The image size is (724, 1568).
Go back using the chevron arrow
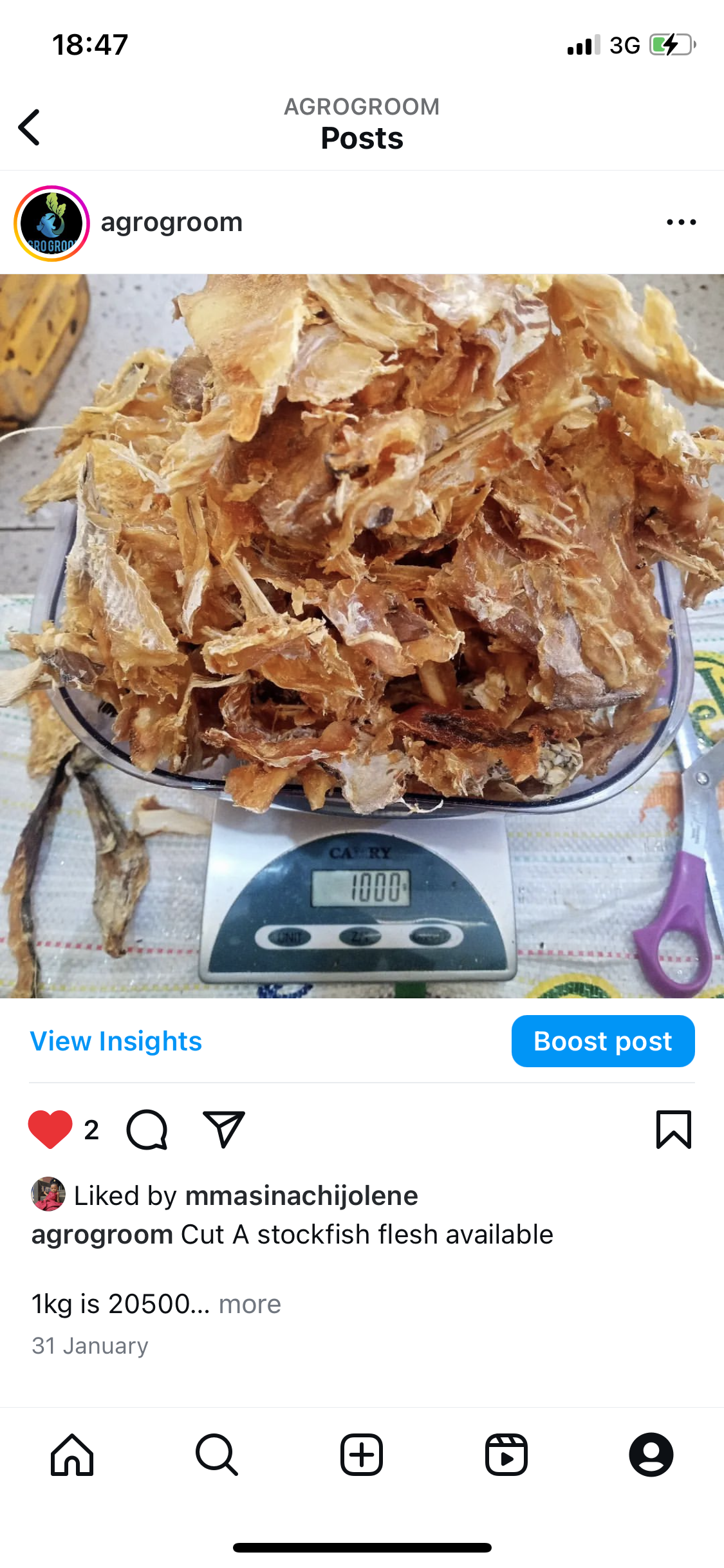(x=29, y=127)
